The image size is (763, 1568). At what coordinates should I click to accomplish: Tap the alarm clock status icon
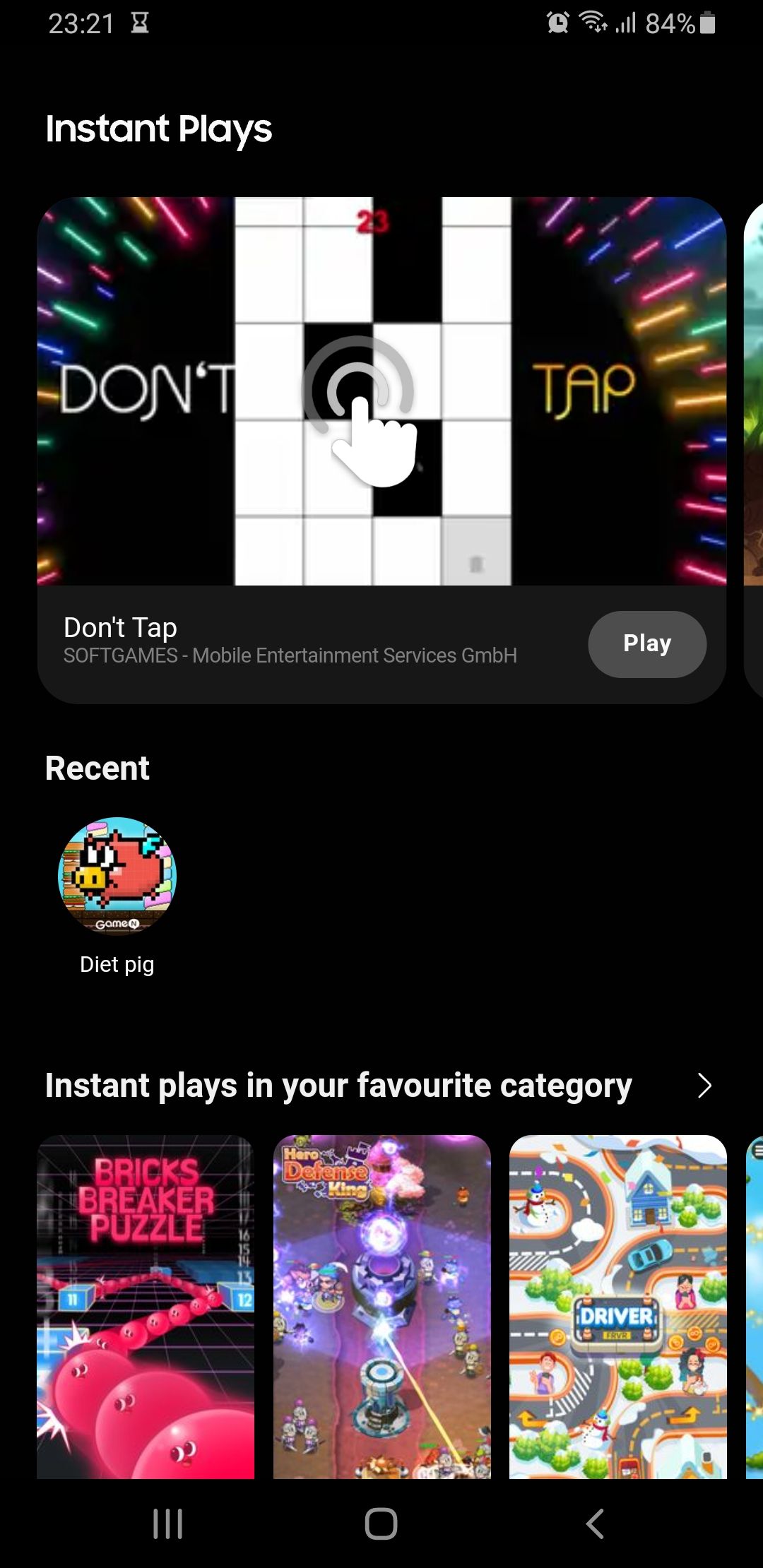[x=557, y=23]
